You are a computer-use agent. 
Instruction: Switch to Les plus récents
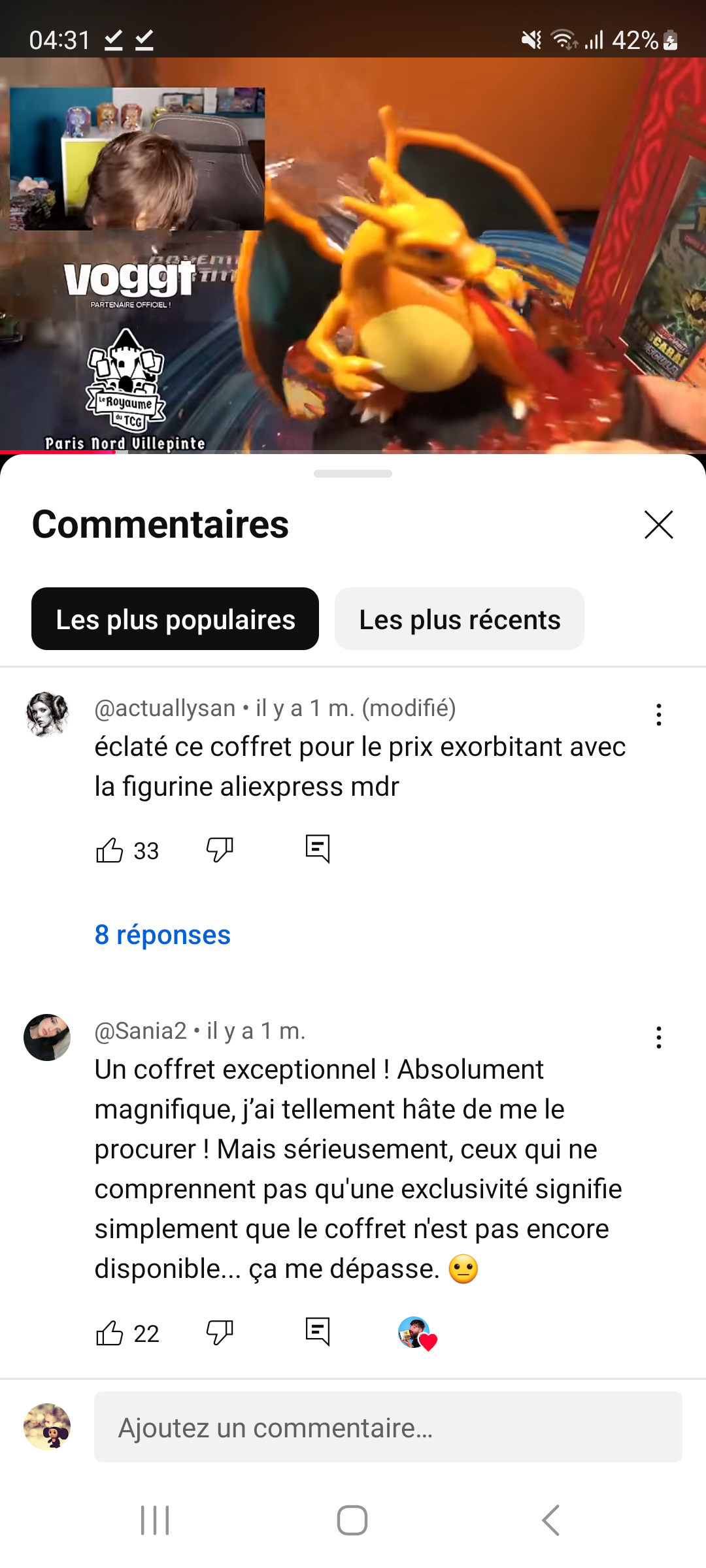click(460, 619)
